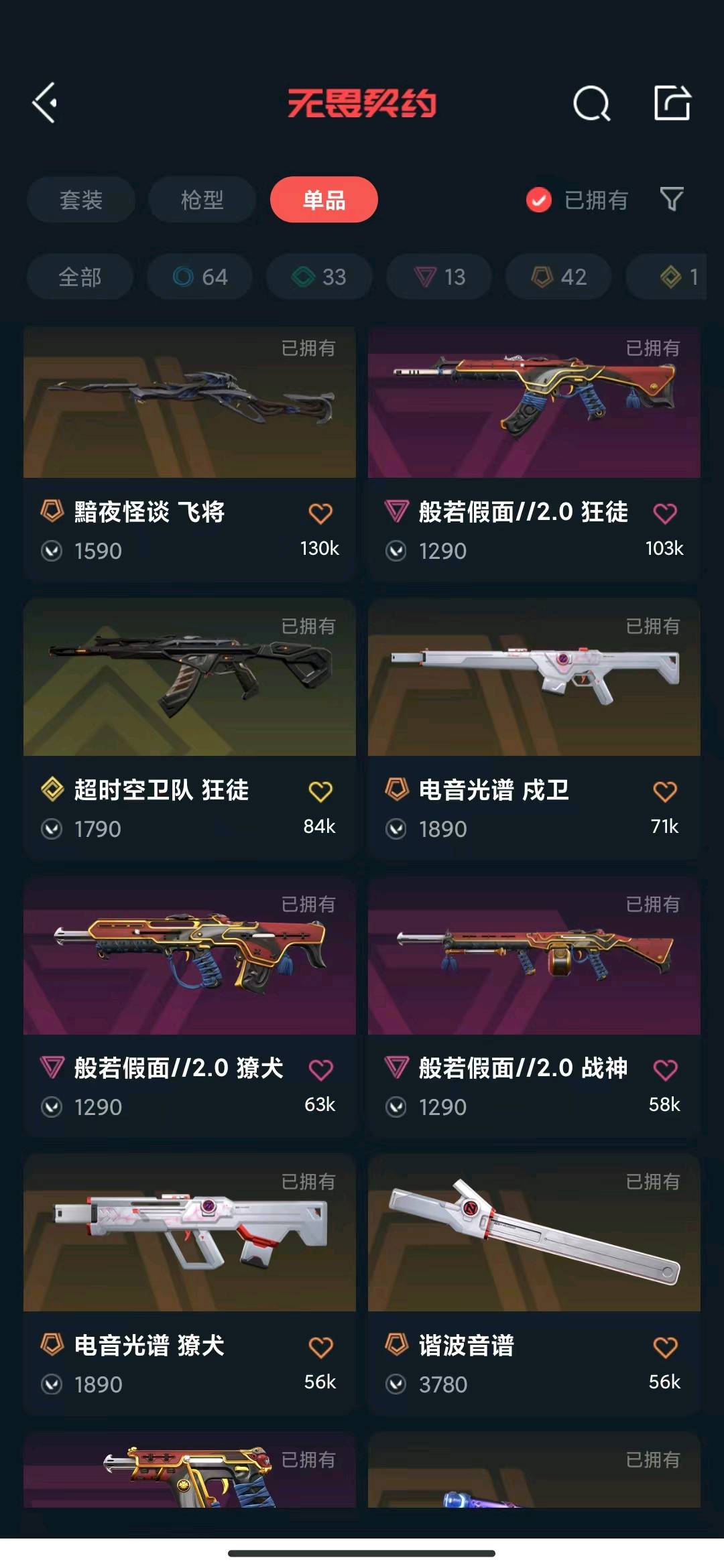Select the 全部 chip
This screenshot has width=724, height=1568.
tap(80, 277)
